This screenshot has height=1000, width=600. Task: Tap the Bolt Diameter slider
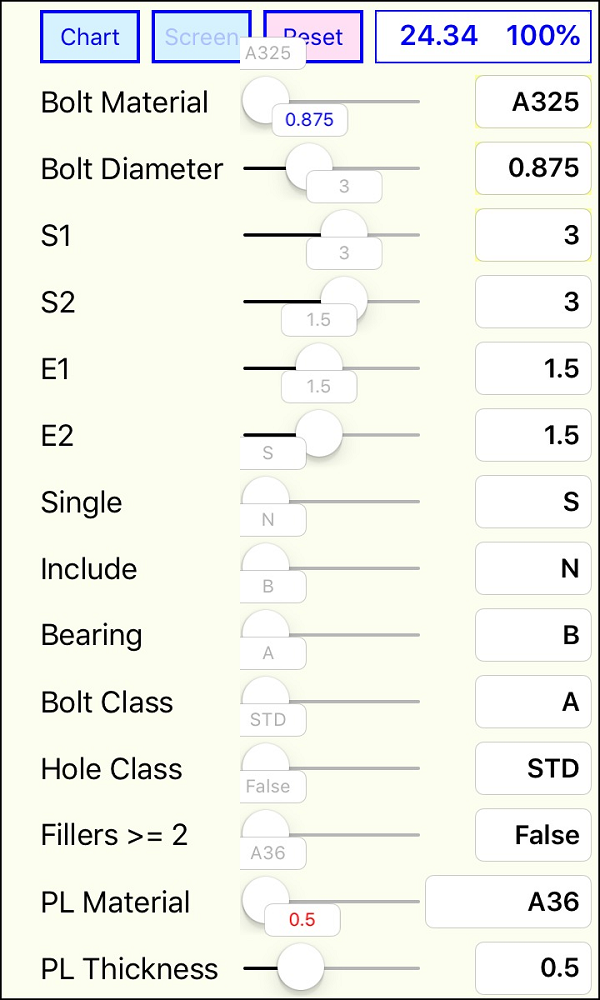332,168
